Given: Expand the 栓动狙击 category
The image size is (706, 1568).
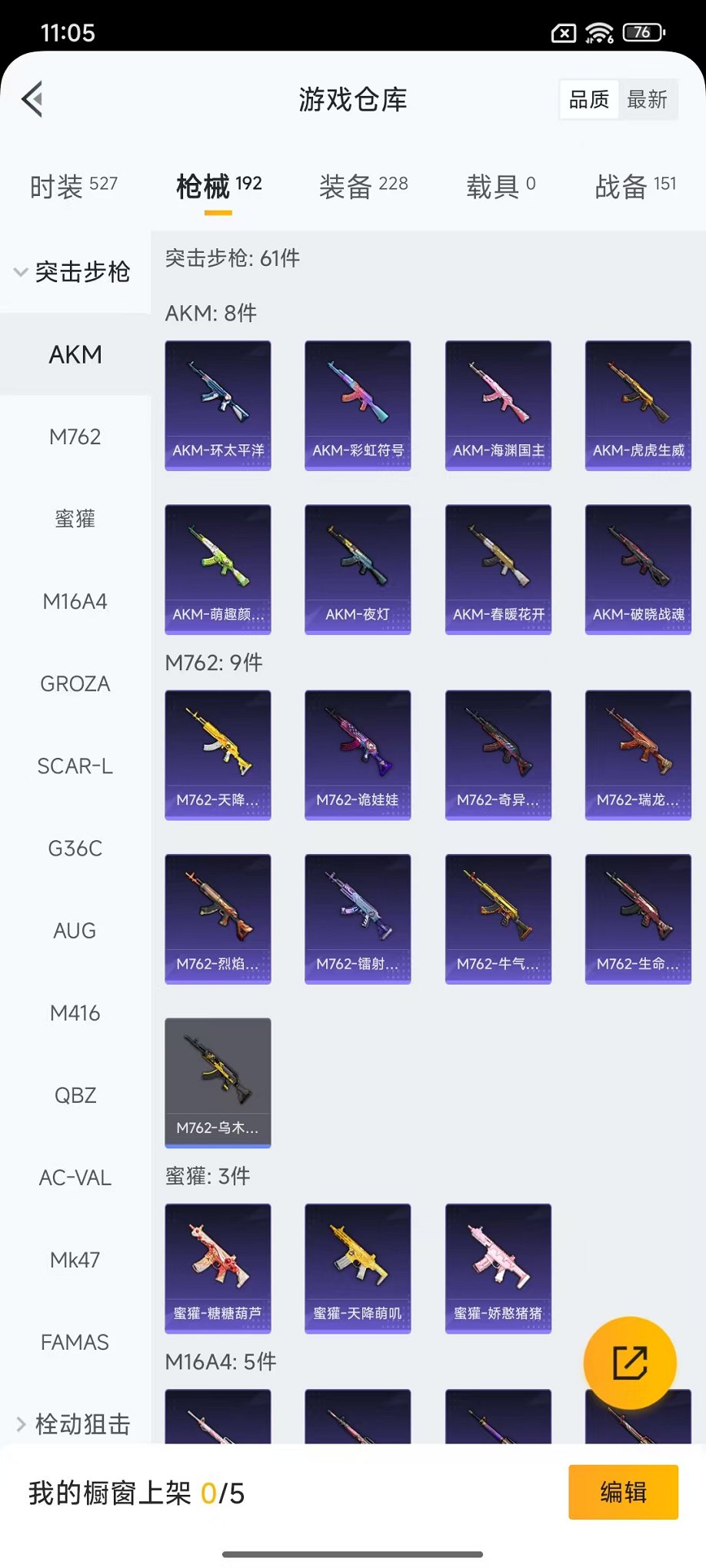Looking at the screenshot, I should 73,1423.
